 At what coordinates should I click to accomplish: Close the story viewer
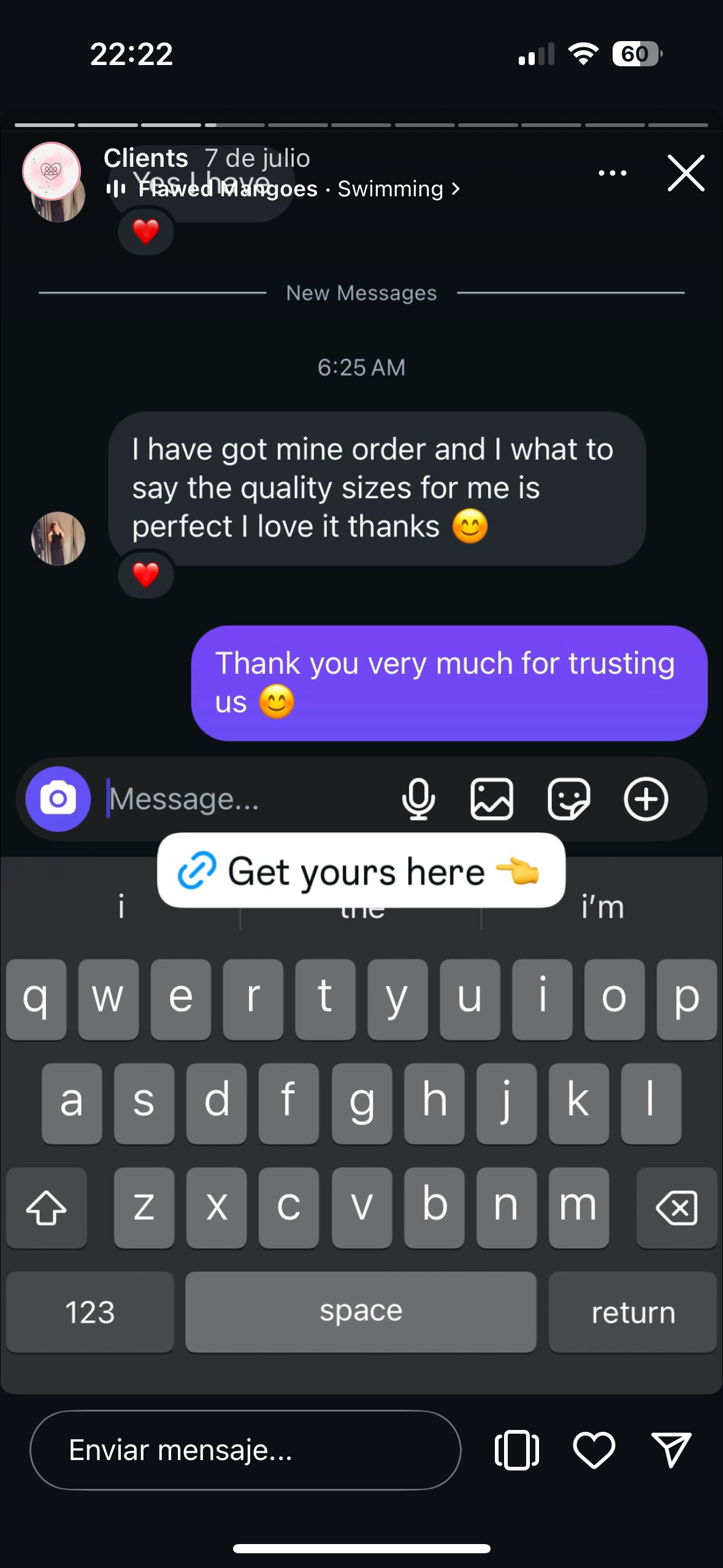click(686, 173)
